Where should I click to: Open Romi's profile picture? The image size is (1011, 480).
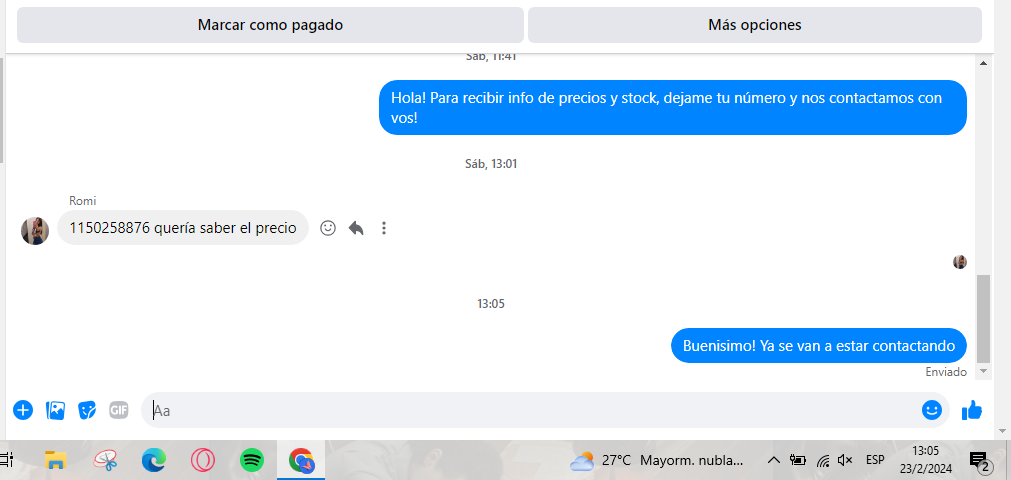[35, 230]
